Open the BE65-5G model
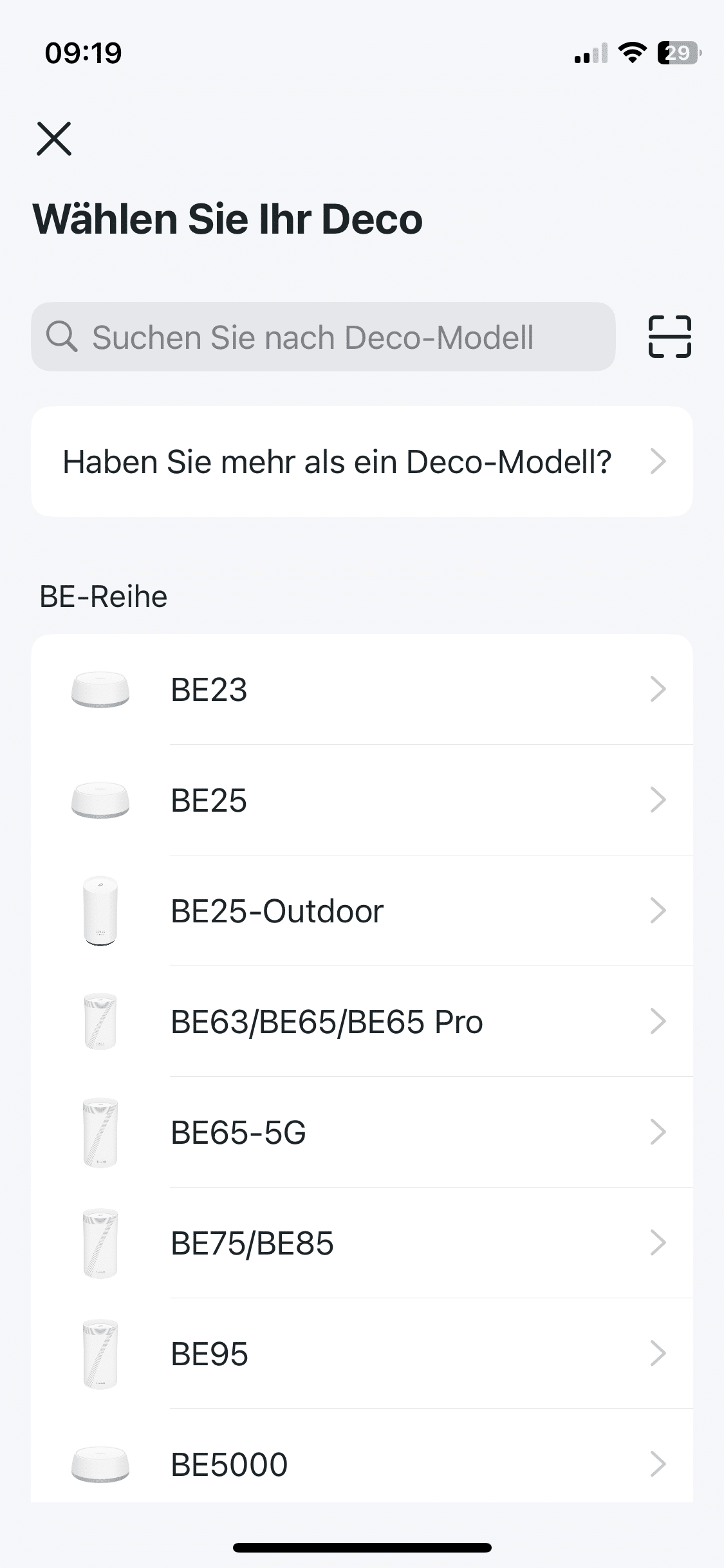Screen dimensions: 724x1568 tap(362, 1132)
